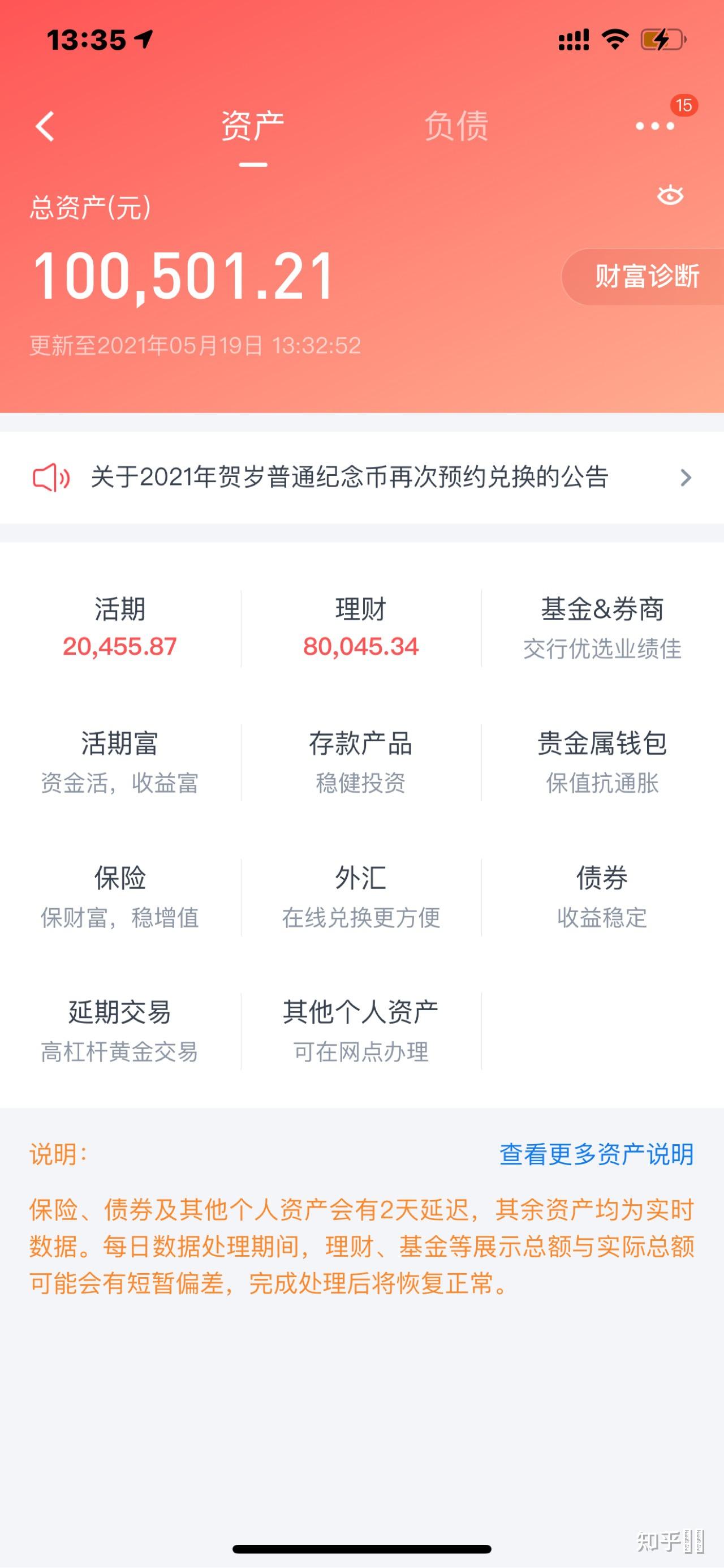
Task: Open the three-dot more menu with 15 badge
Action: [x=655, y=126]
